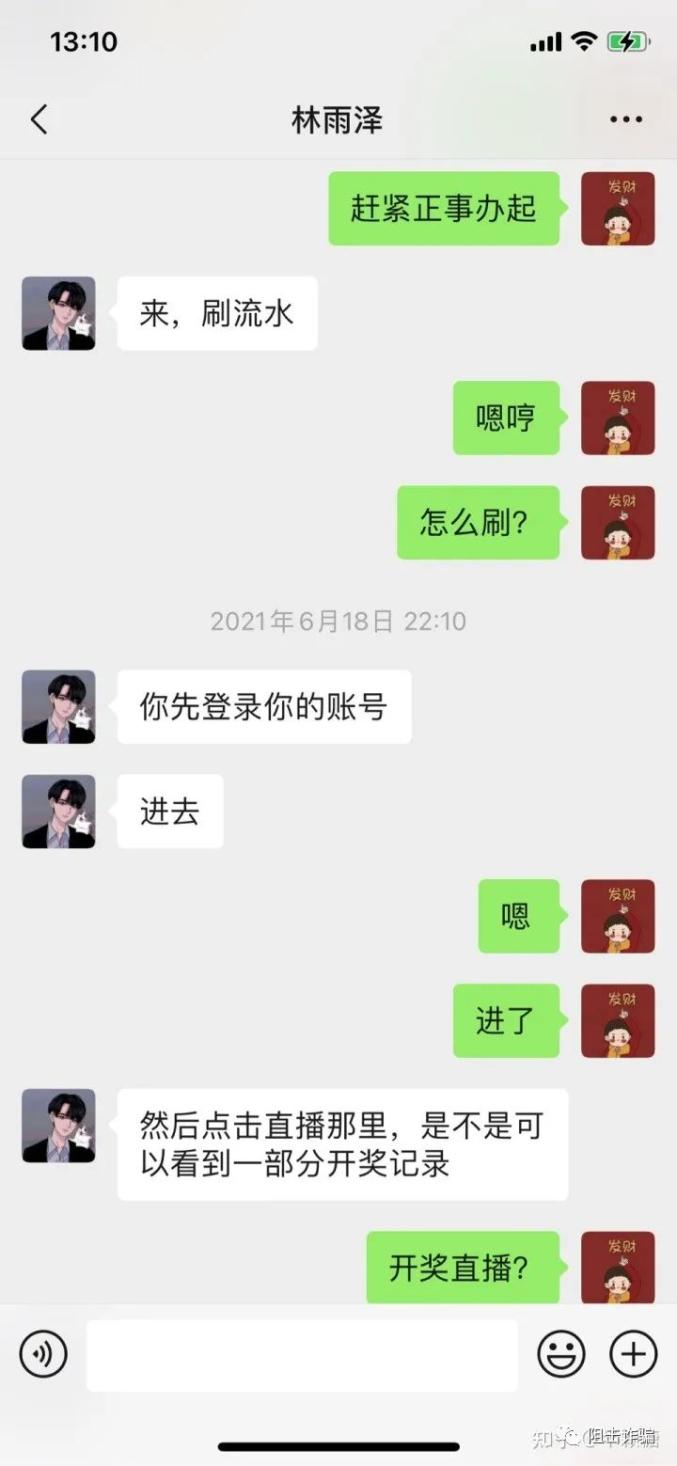Open 林雨泽's avatar beside 来,刷流水
The width and height of the screenshot is (677, 1466).
59,313
